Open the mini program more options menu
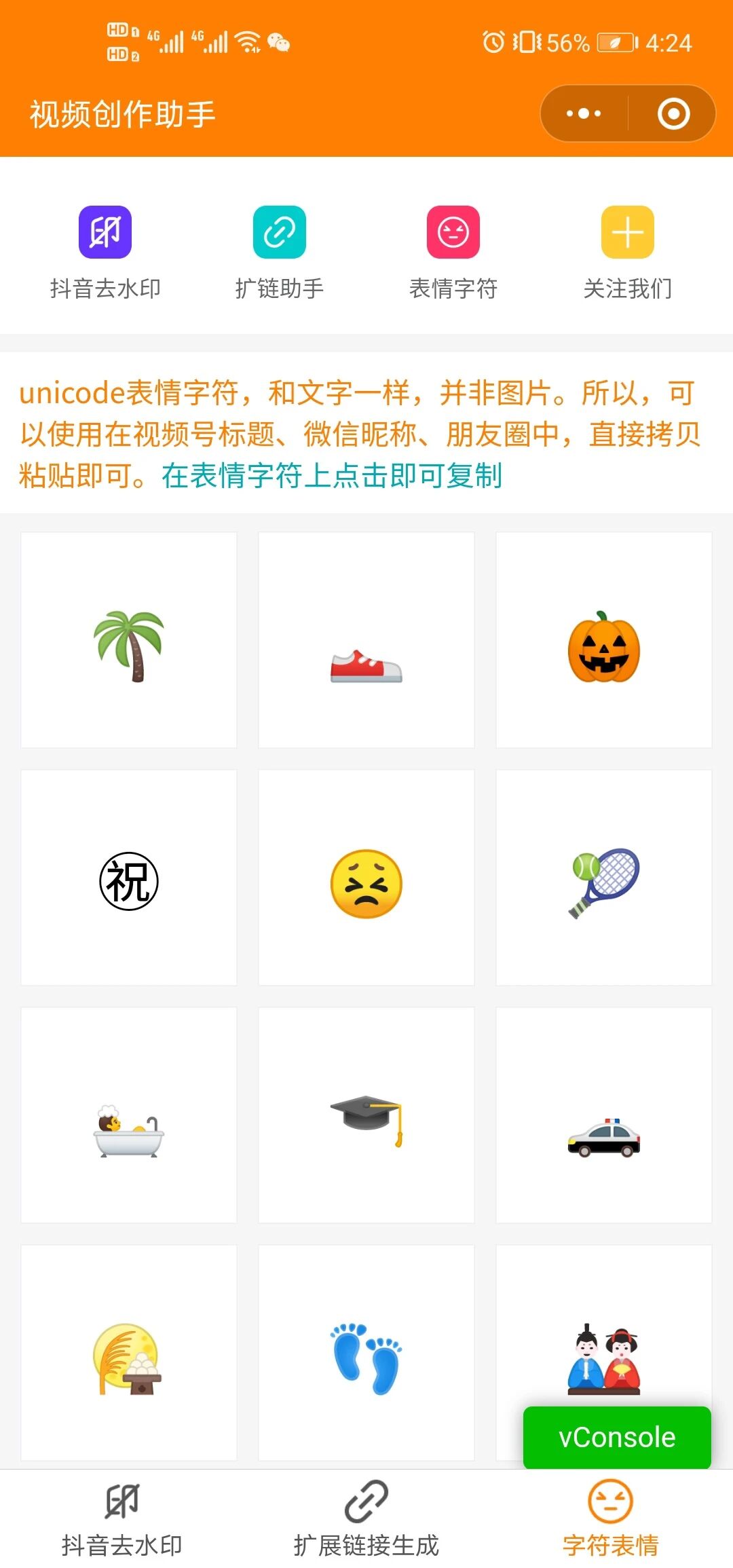This screenshot has width=733, height=1568. pos(584,113)
